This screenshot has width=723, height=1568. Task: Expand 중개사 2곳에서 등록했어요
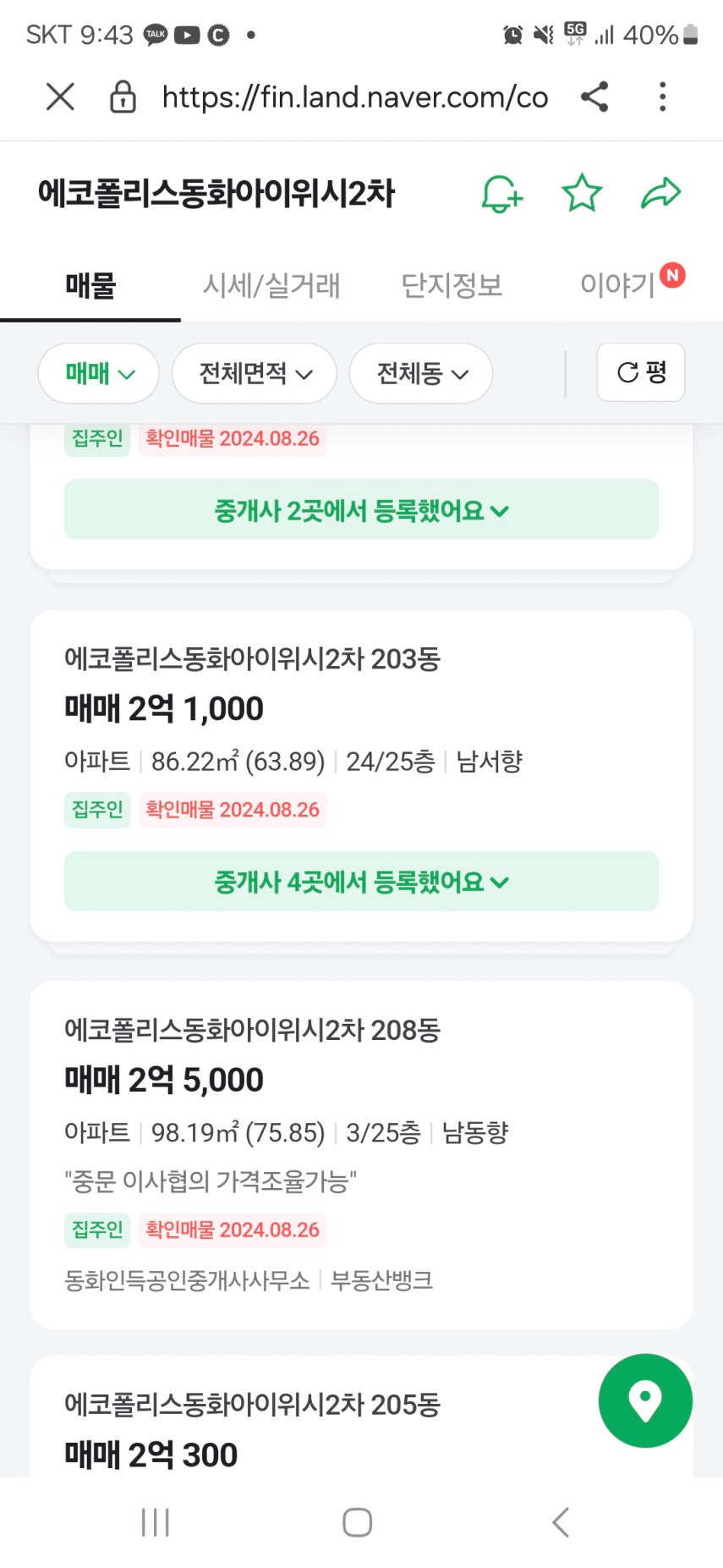click(x=361, y=509)
